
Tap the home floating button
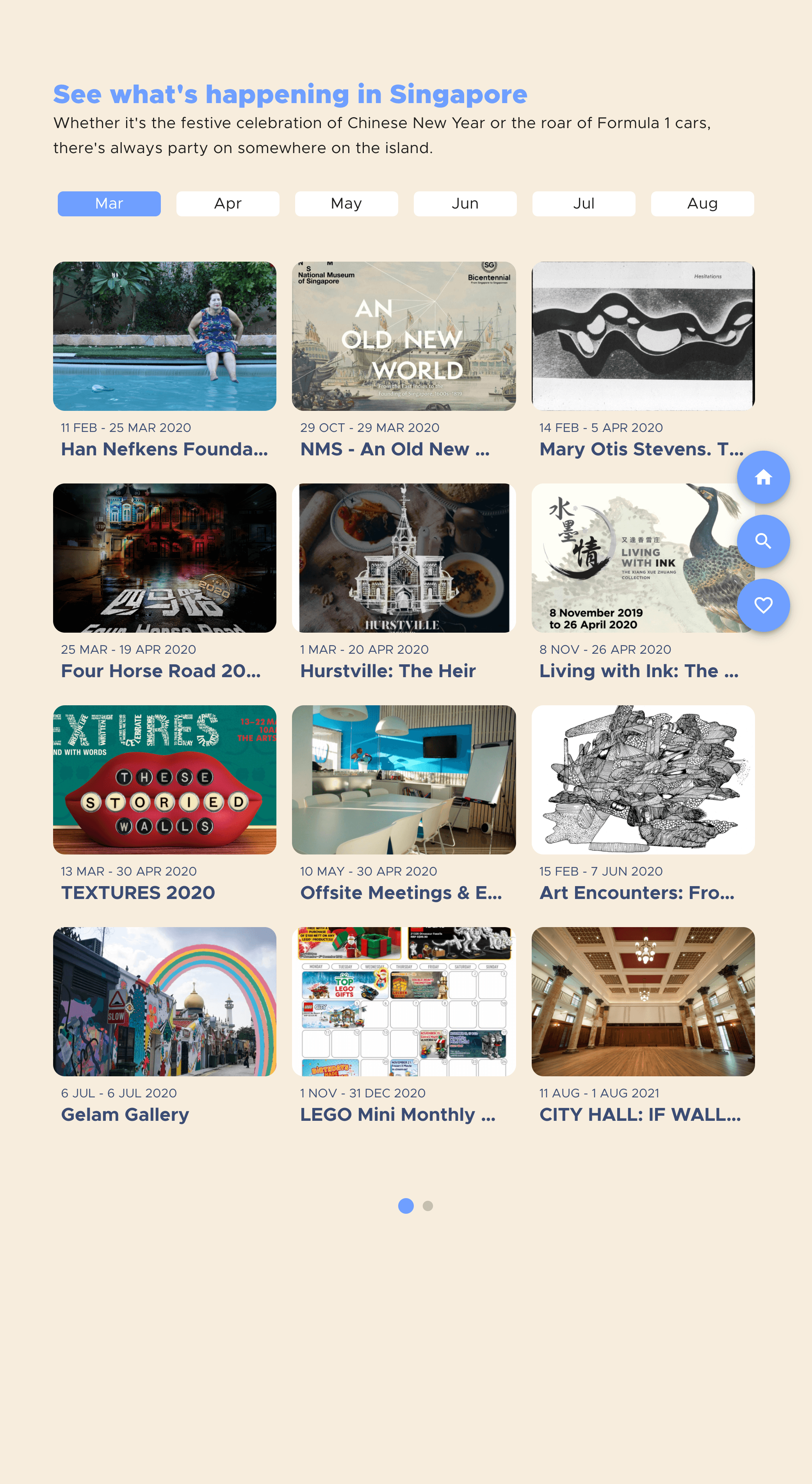click(x=762, y=477)
